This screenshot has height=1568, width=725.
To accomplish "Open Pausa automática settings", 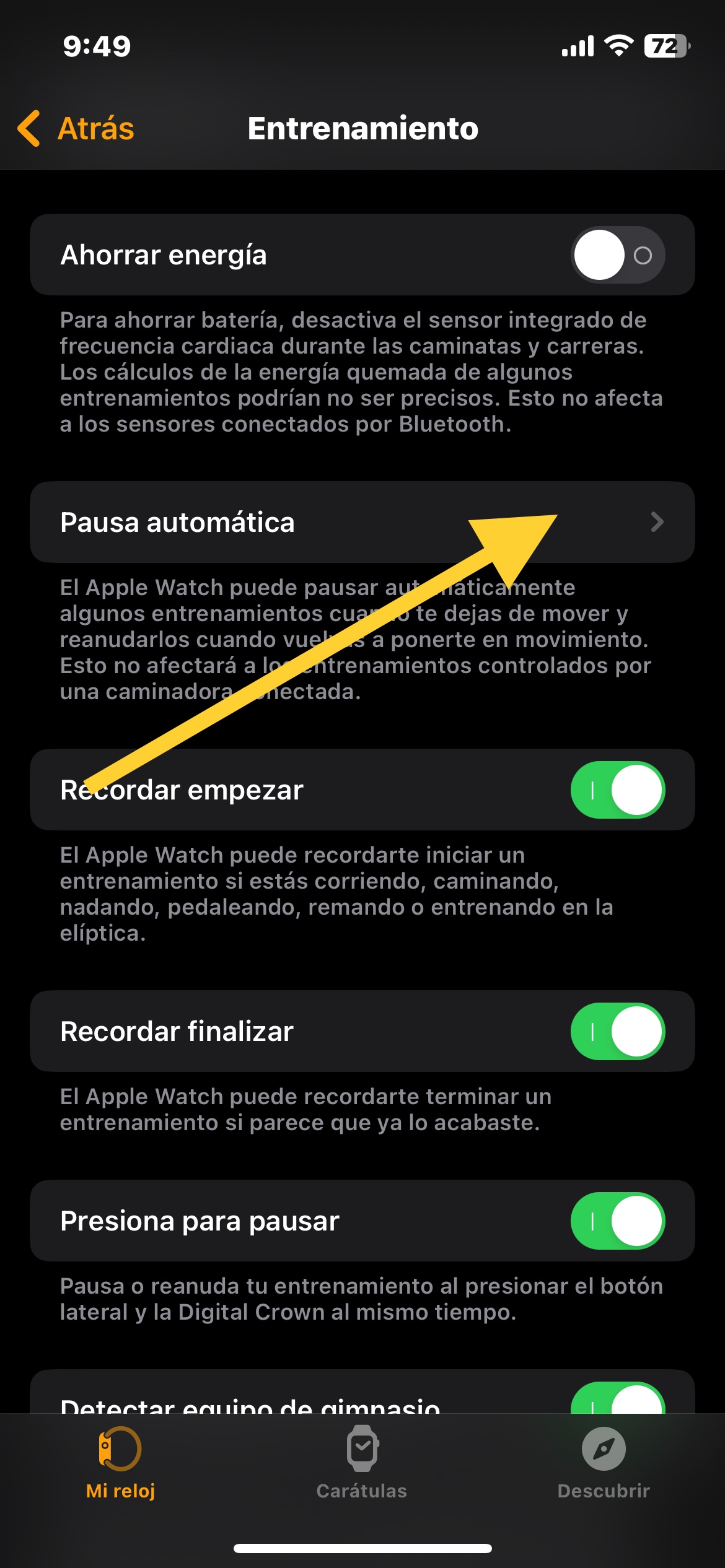I will 362,522.
